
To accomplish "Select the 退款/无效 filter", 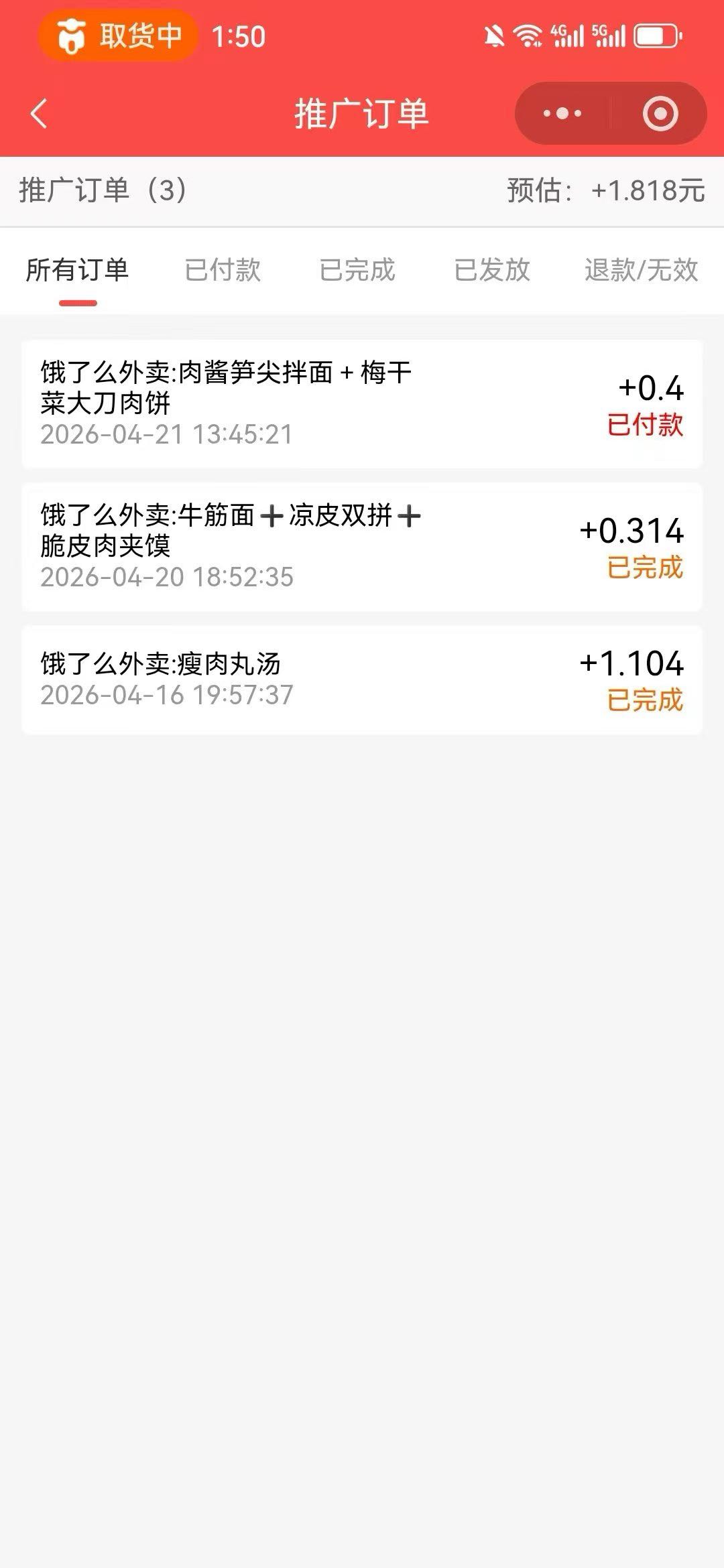I will [641, 270].
